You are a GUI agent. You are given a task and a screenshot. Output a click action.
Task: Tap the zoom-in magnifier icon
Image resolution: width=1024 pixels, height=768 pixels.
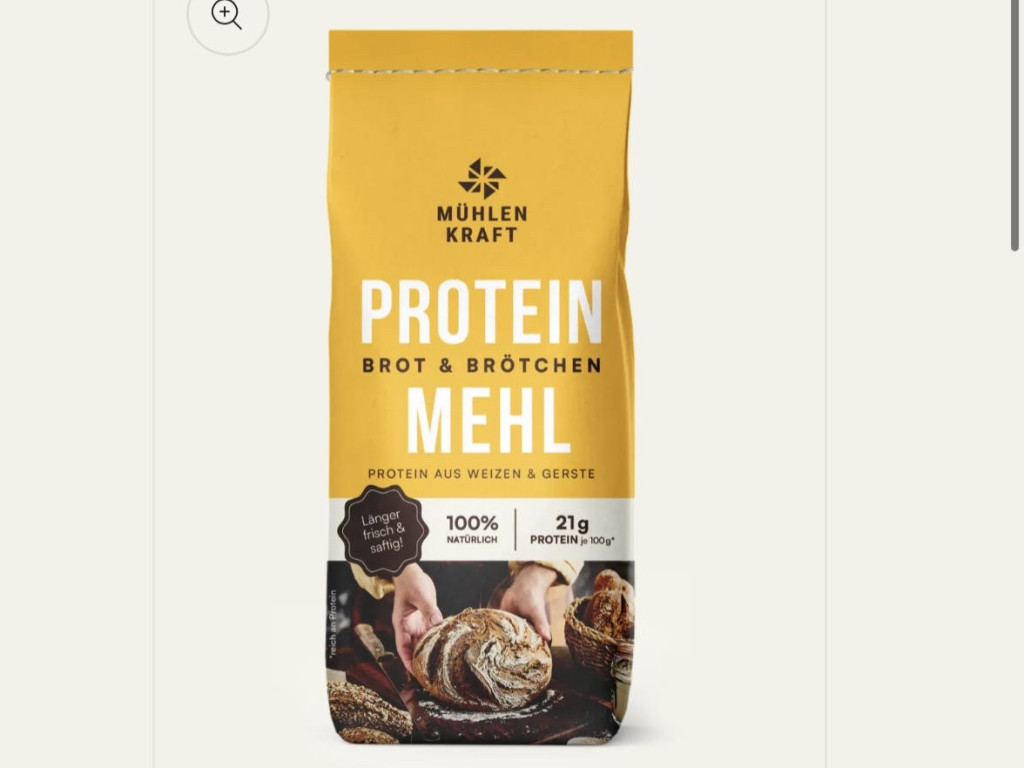coord(227,15)
